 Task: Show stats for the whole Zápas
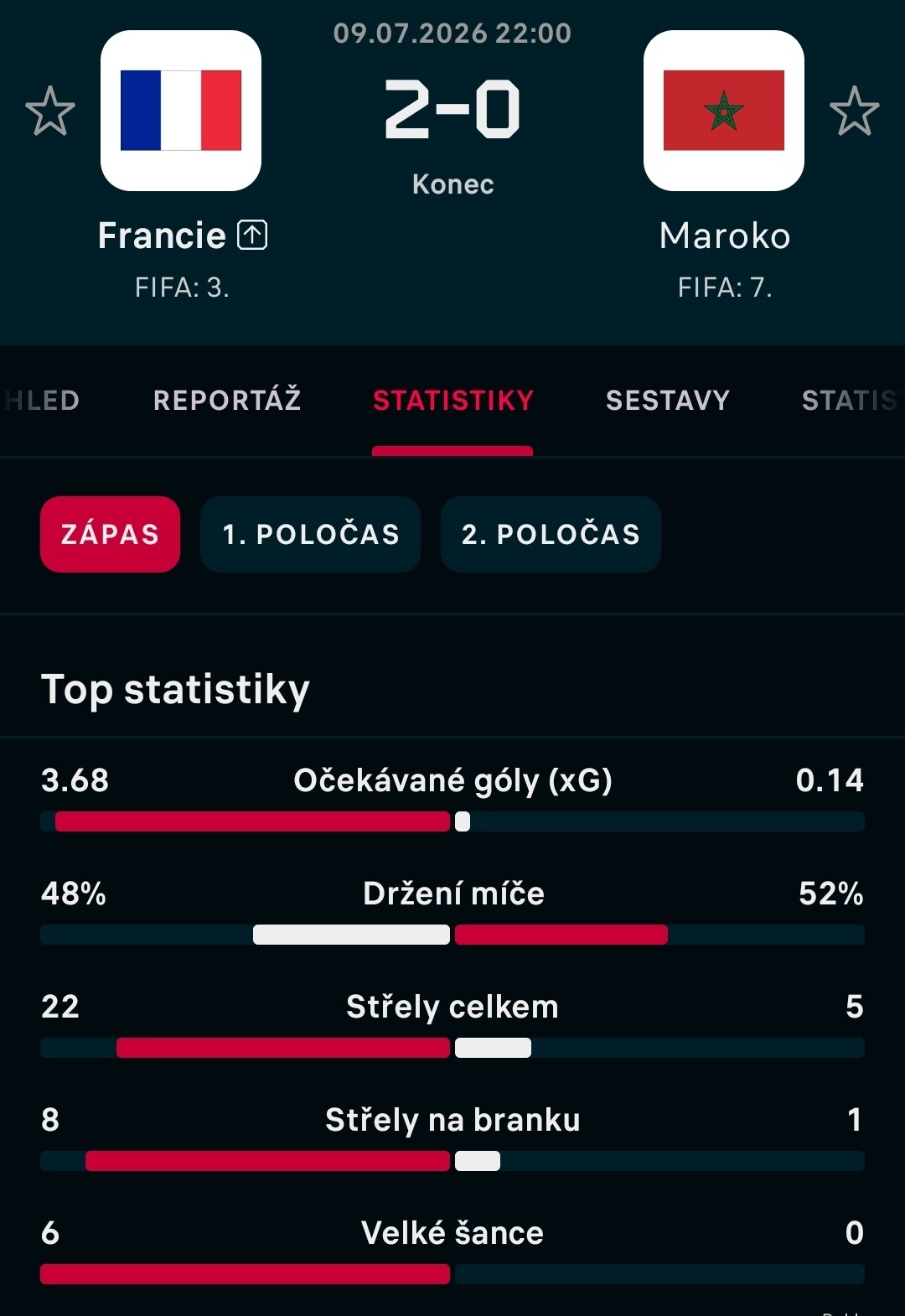[110, 534]
